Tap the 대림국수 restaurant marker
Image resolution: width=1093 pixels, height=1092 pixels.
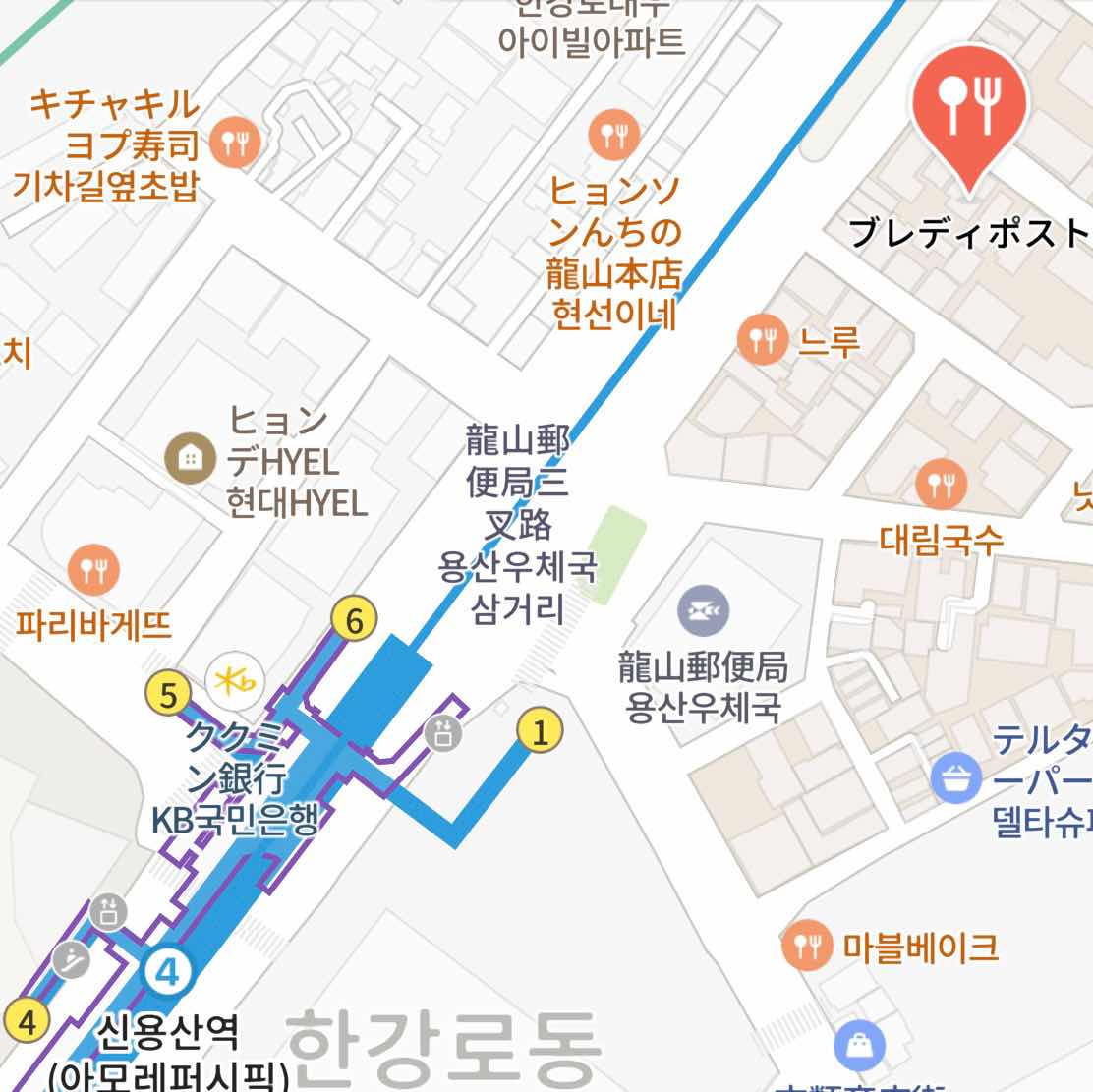941,484
